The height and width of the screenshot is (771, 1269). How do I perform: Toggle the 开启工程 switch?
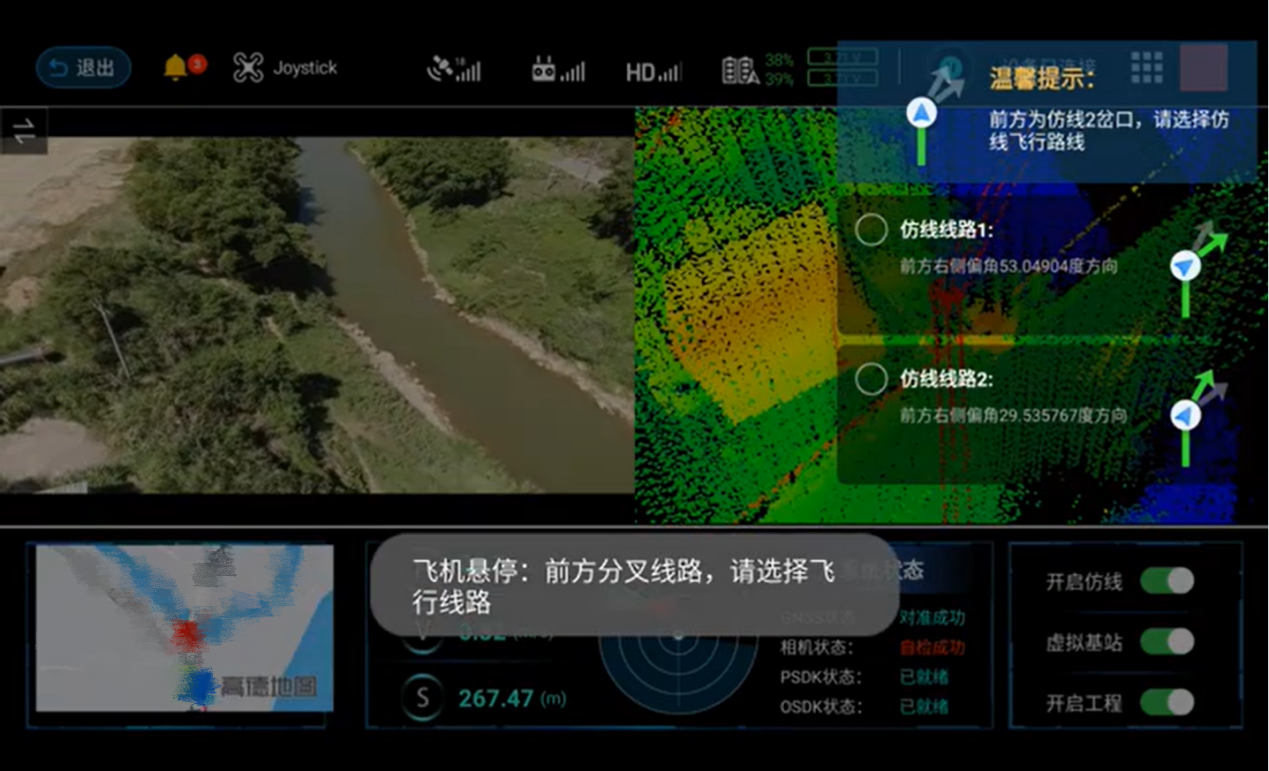tap(1167, 702)
